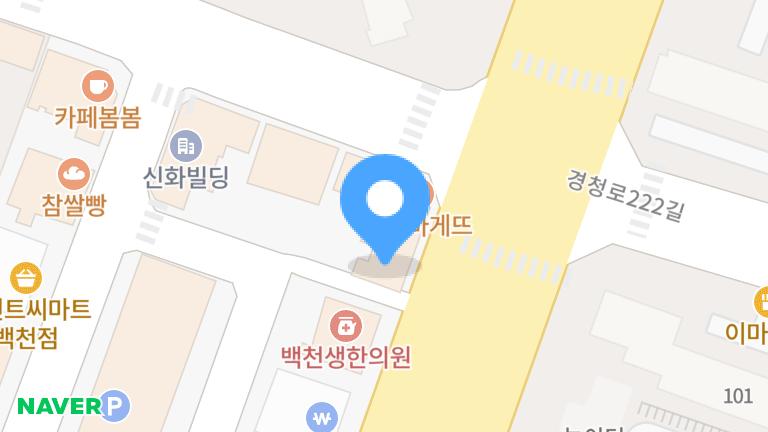
Task: View the 백천생한의원 clinic marker
Action: coord(346,326)
